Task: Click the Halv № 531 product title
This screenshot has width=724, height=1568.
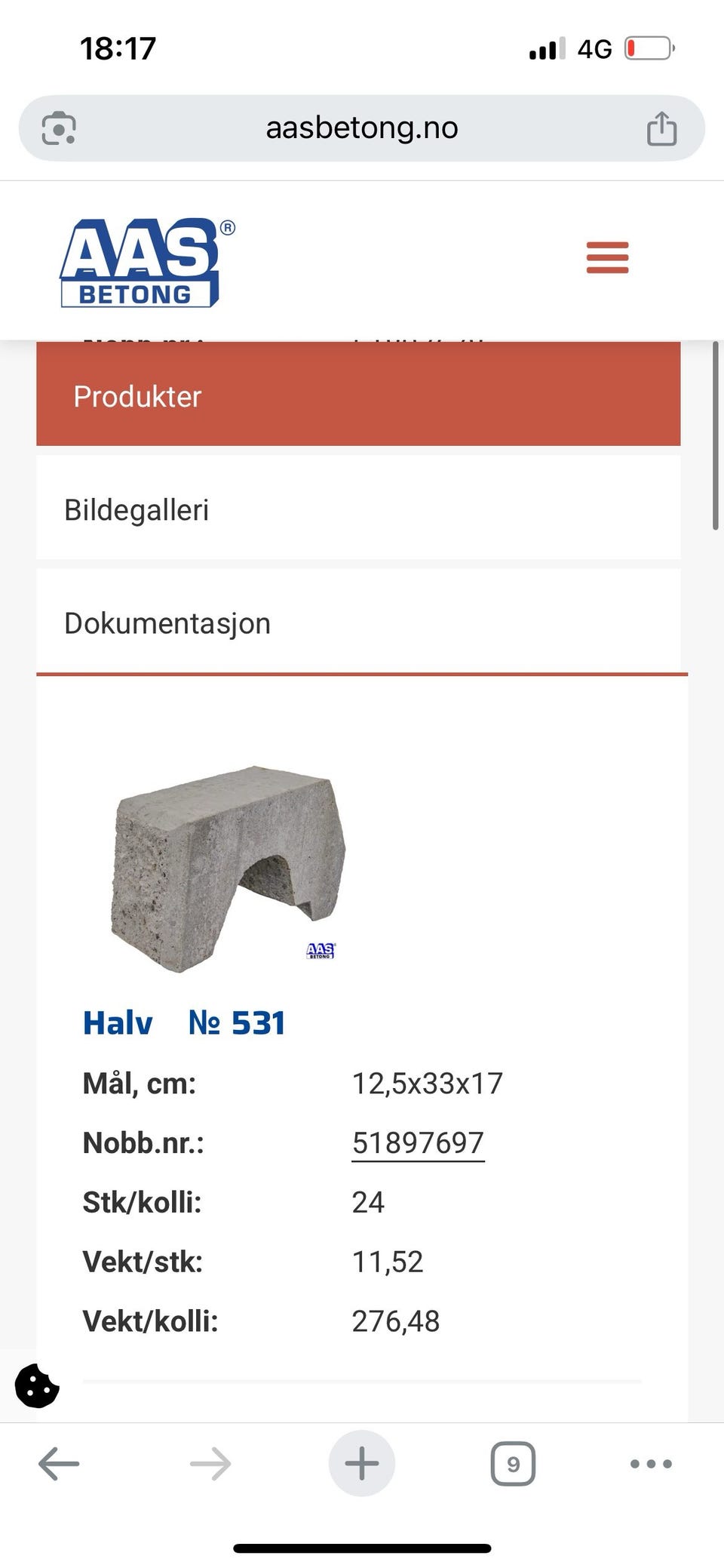Action: 184,1022
